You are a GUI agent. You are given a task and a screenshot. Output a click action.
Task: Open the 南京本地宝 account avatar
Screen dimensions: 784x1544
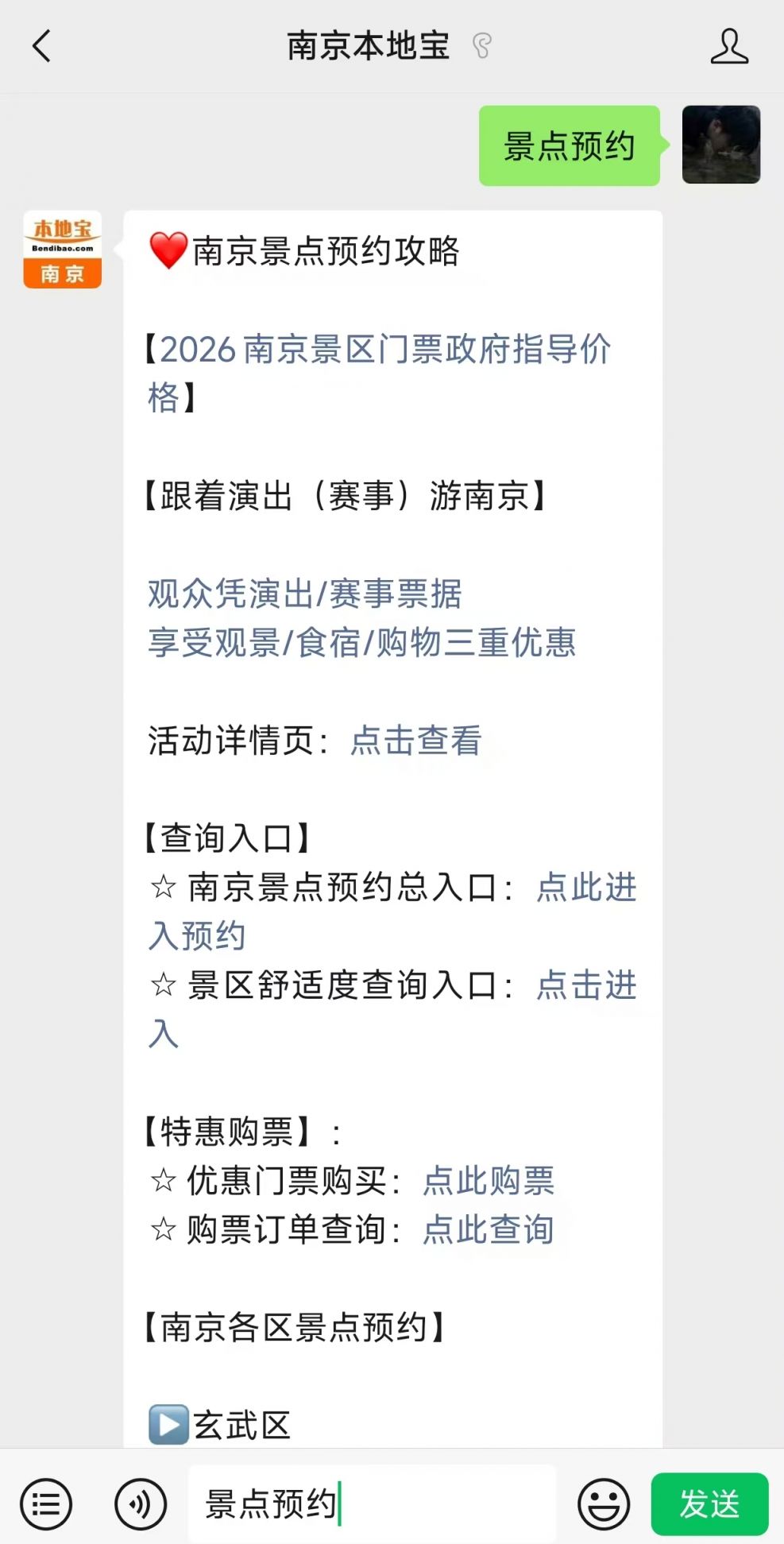pos(62,250)
